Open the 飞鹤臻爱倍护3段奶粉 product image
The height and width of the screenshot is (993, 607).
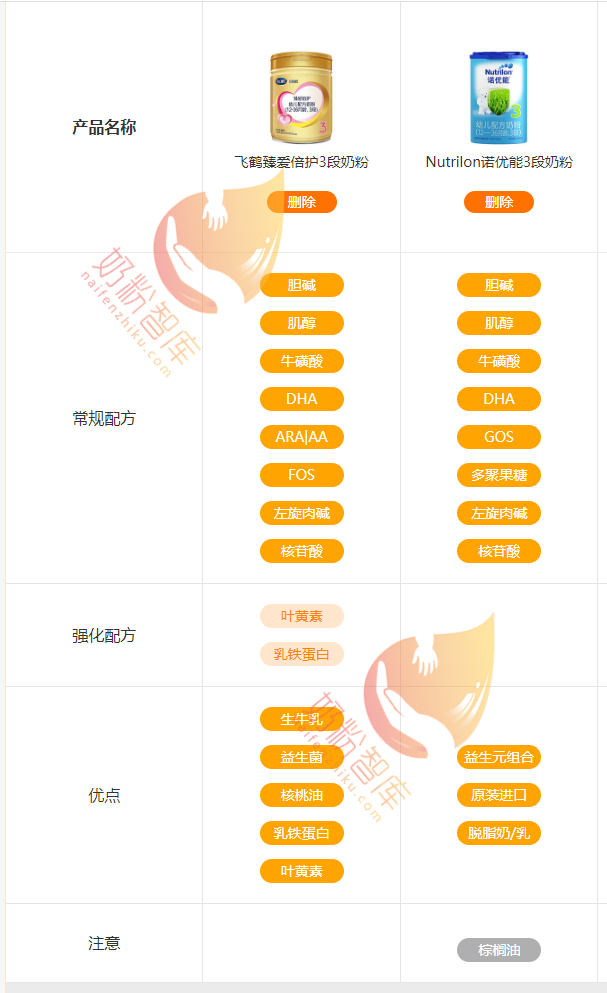click(x=301, y=97)
